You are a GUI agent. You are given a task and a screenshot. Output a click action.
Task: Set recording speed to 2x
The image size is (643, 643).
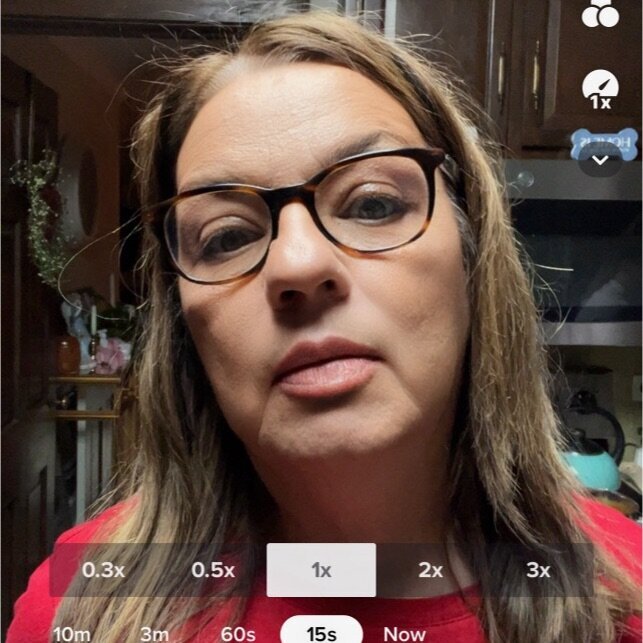tap(430, 570)
